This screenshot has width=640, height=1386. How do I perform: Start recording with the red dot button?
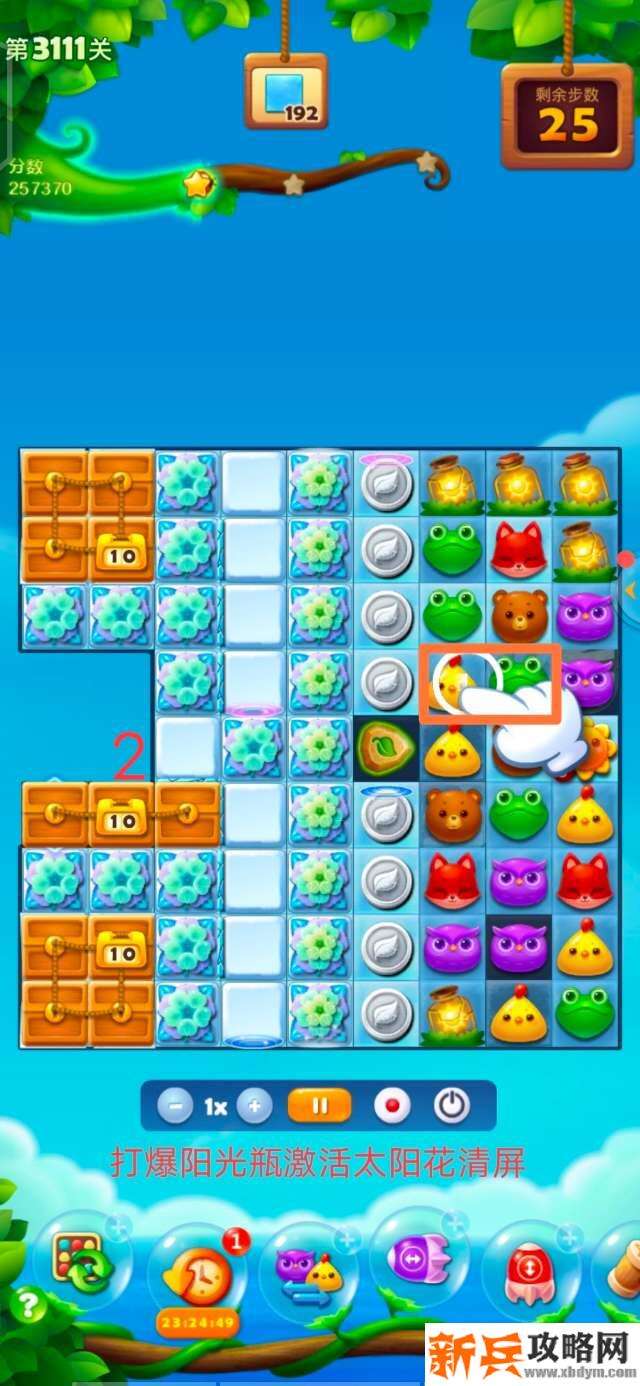(x=391, y=1107)
